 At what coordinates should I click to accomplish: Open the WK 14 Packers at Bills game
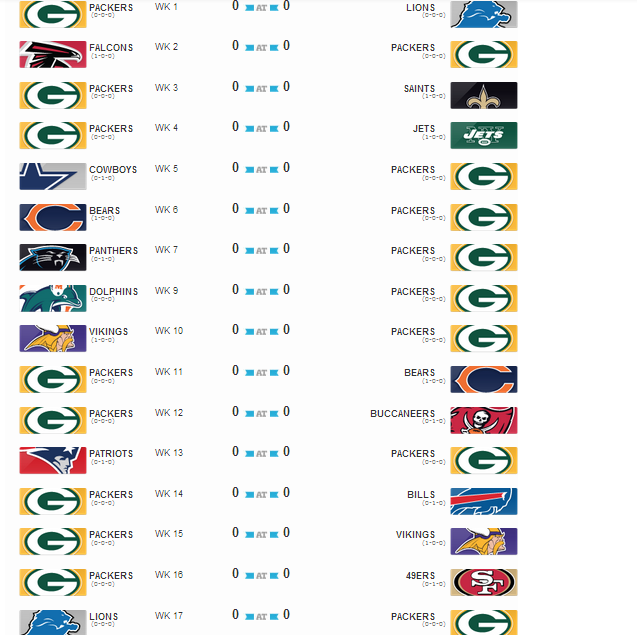pos(261,493)
